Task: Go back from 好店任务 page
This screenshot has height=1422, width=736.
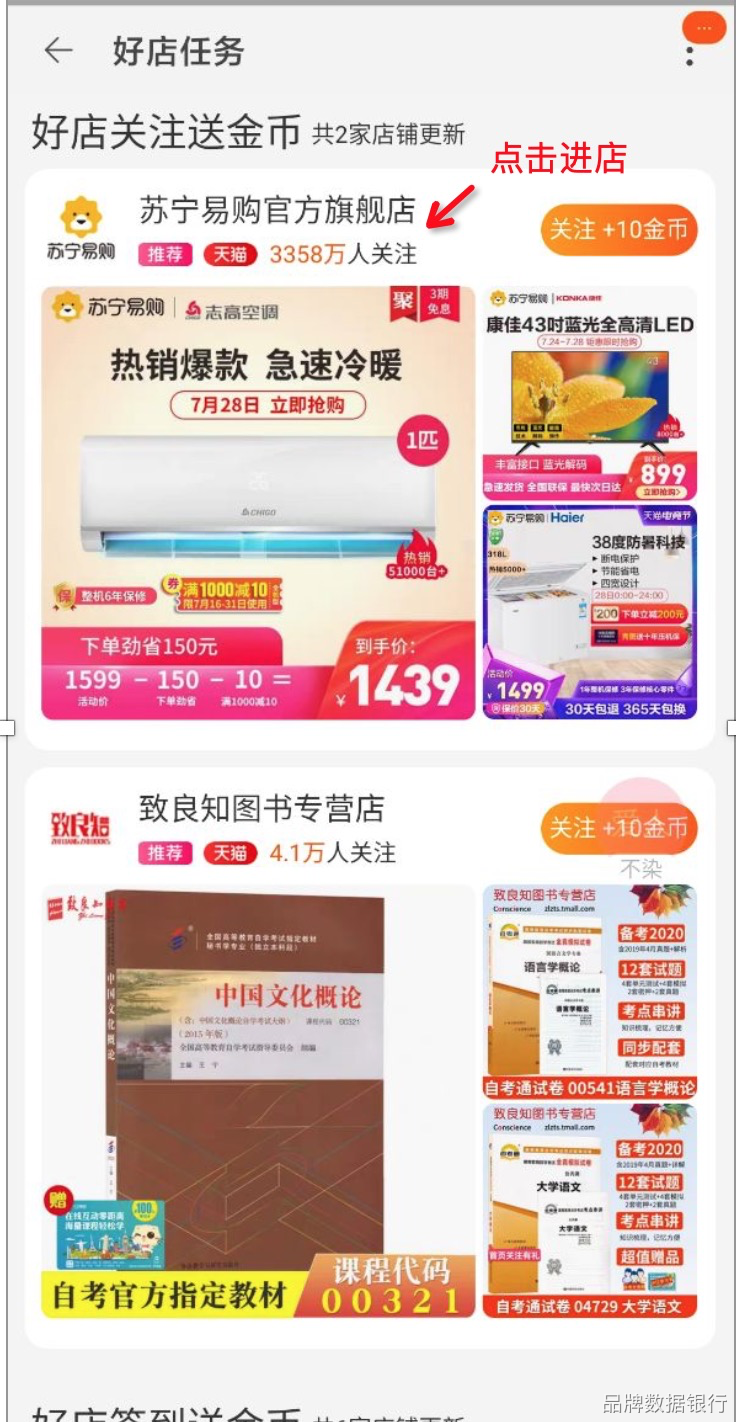Action: point(59,51)
